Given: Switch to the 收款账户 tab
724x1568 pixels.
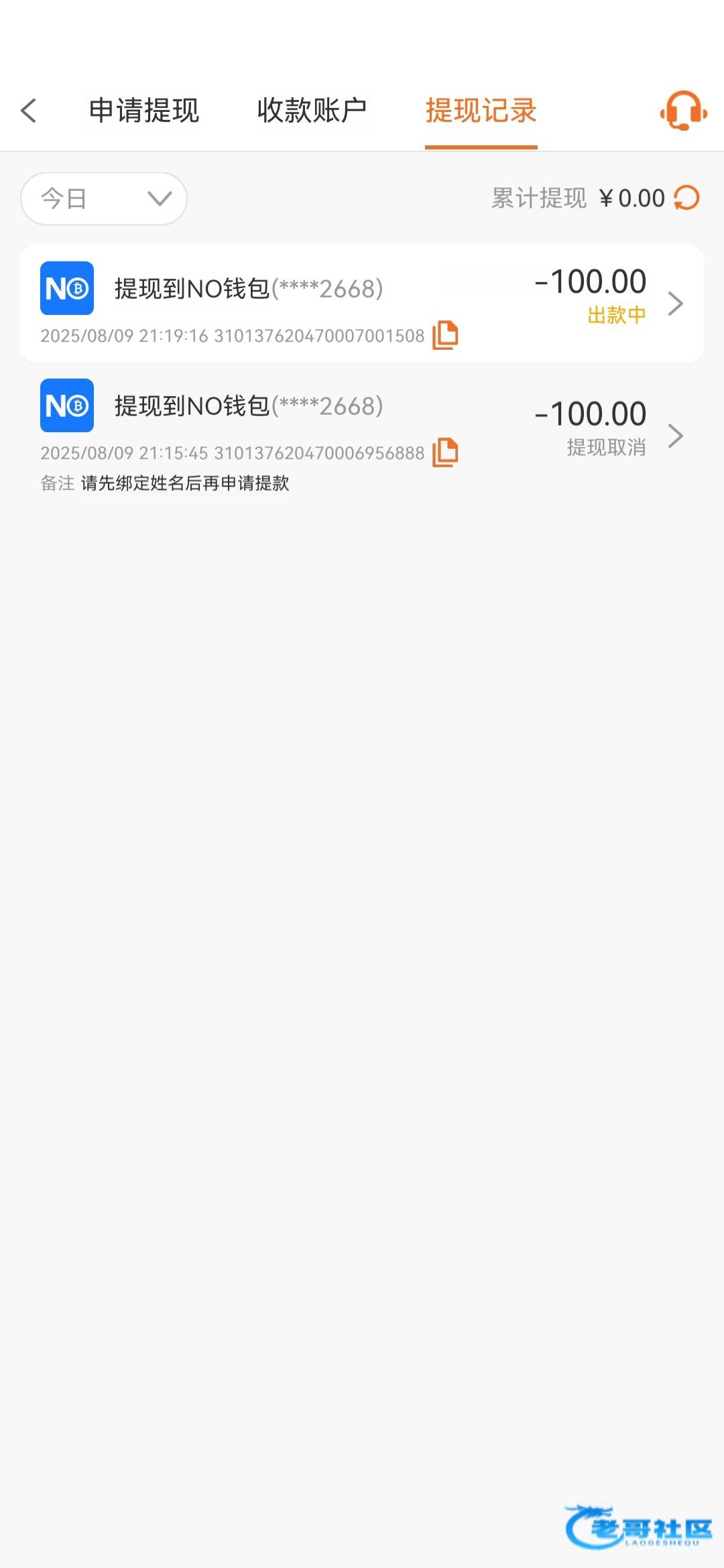Looking at the screenshot, I should point(312,111).
